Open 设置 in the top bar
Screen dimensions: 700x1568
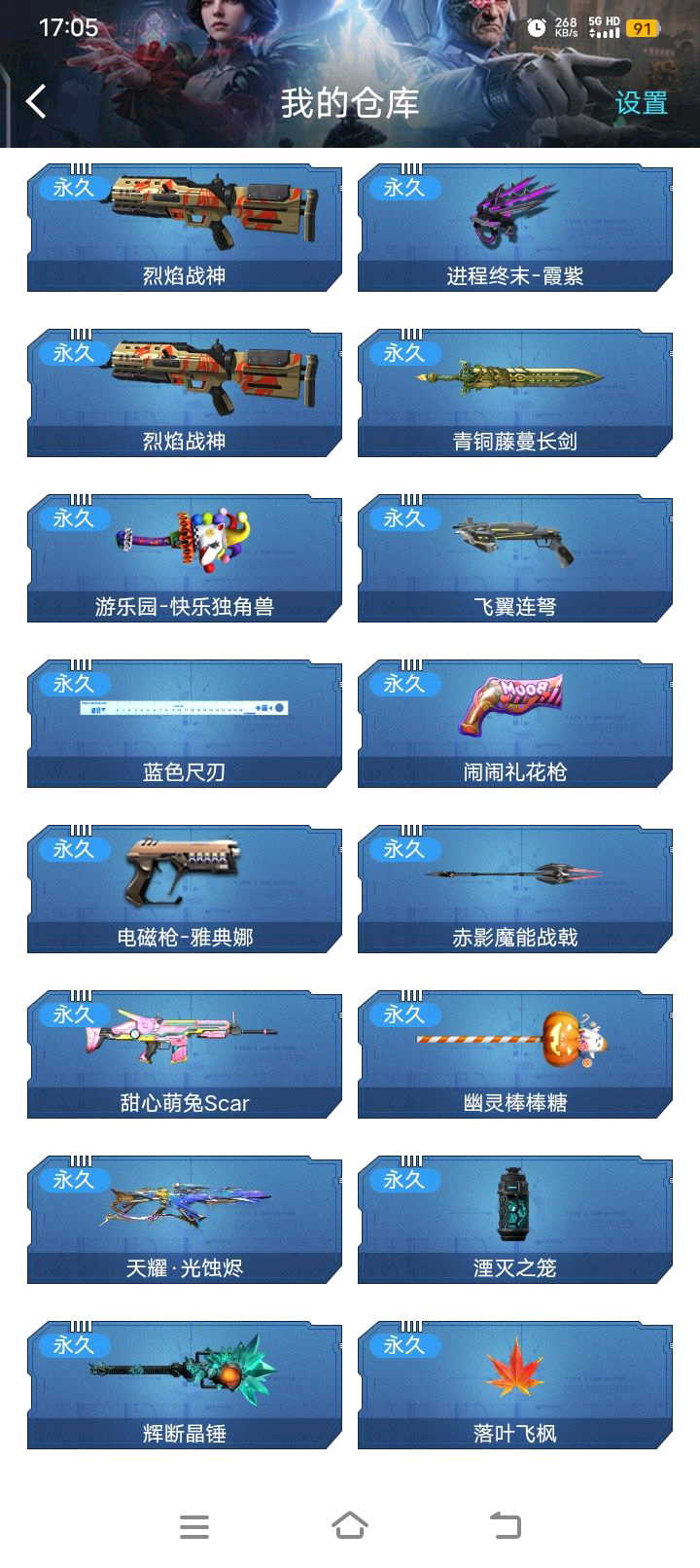[x=642, y=103]
